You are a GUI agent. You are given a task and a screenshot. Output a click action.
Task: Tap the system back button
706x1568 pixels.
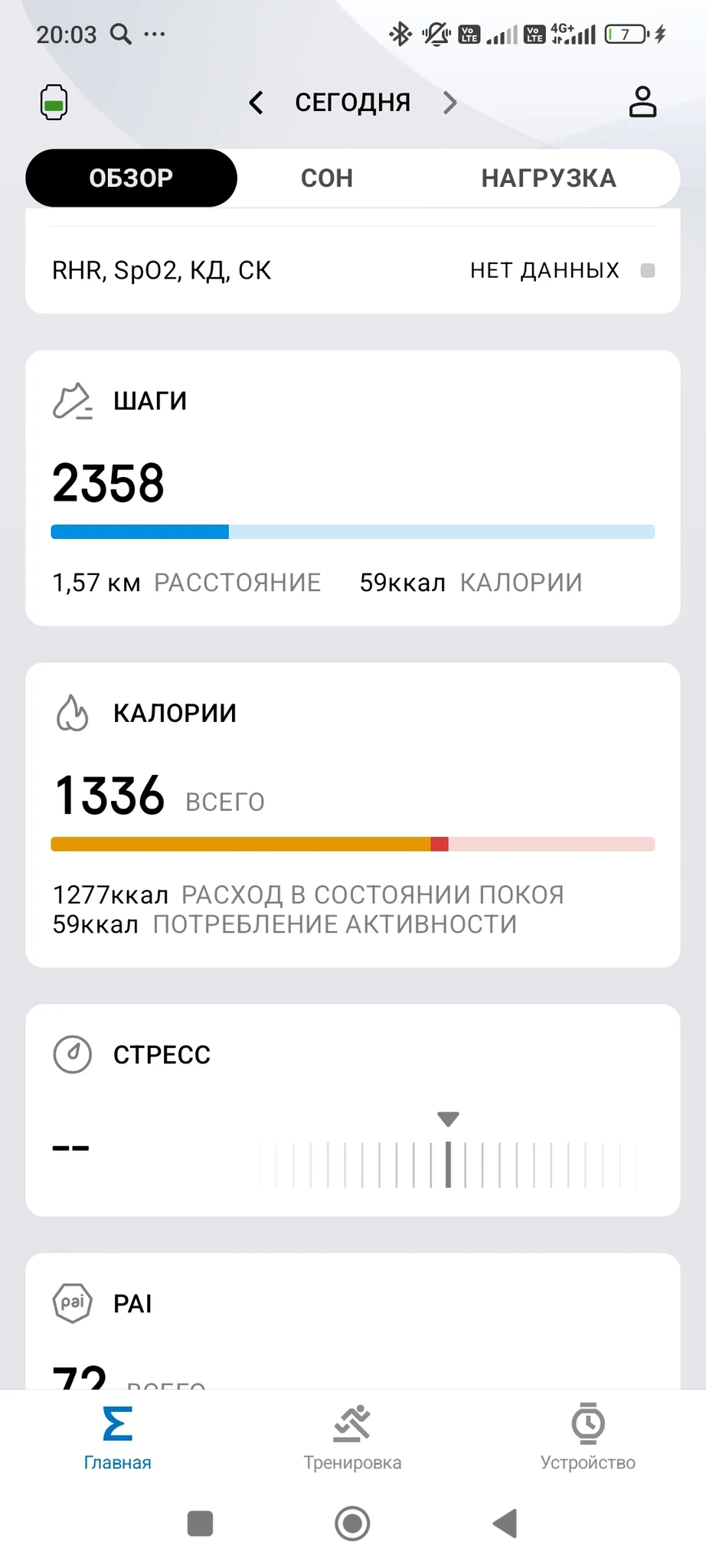point(505,1523)
